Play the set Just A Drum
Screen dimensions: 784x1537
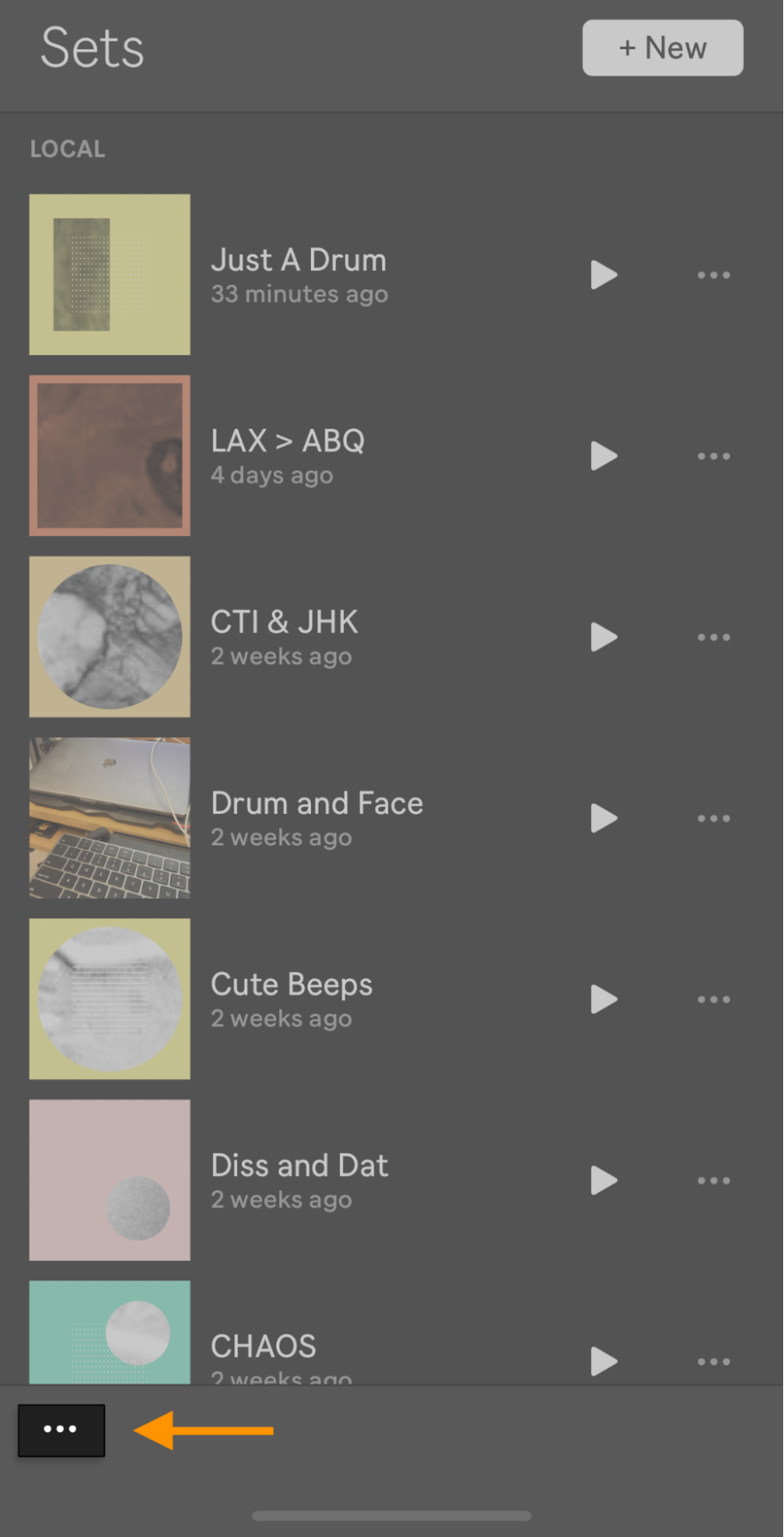click(x=602, y=274)
